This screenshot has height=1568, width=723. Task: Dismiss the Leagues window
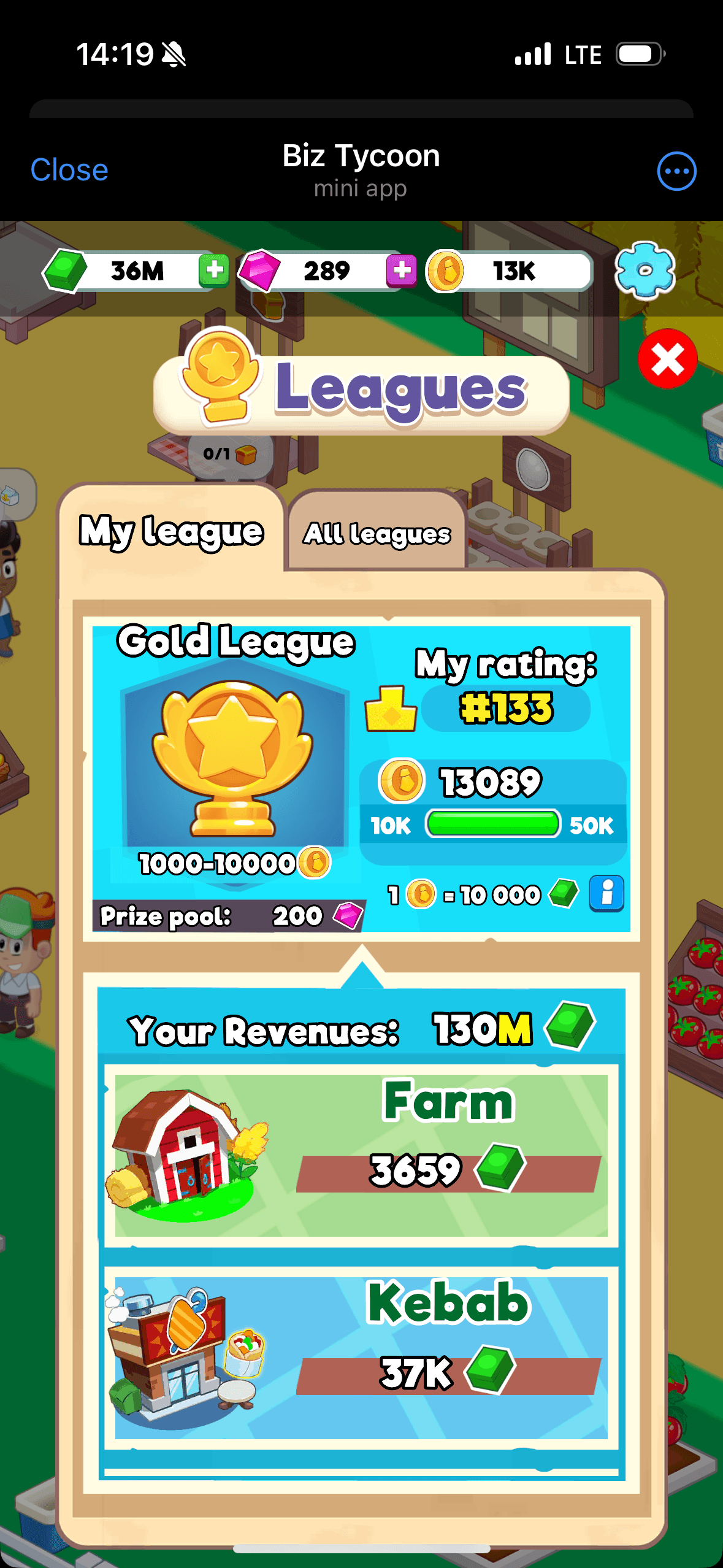(667, 359)
